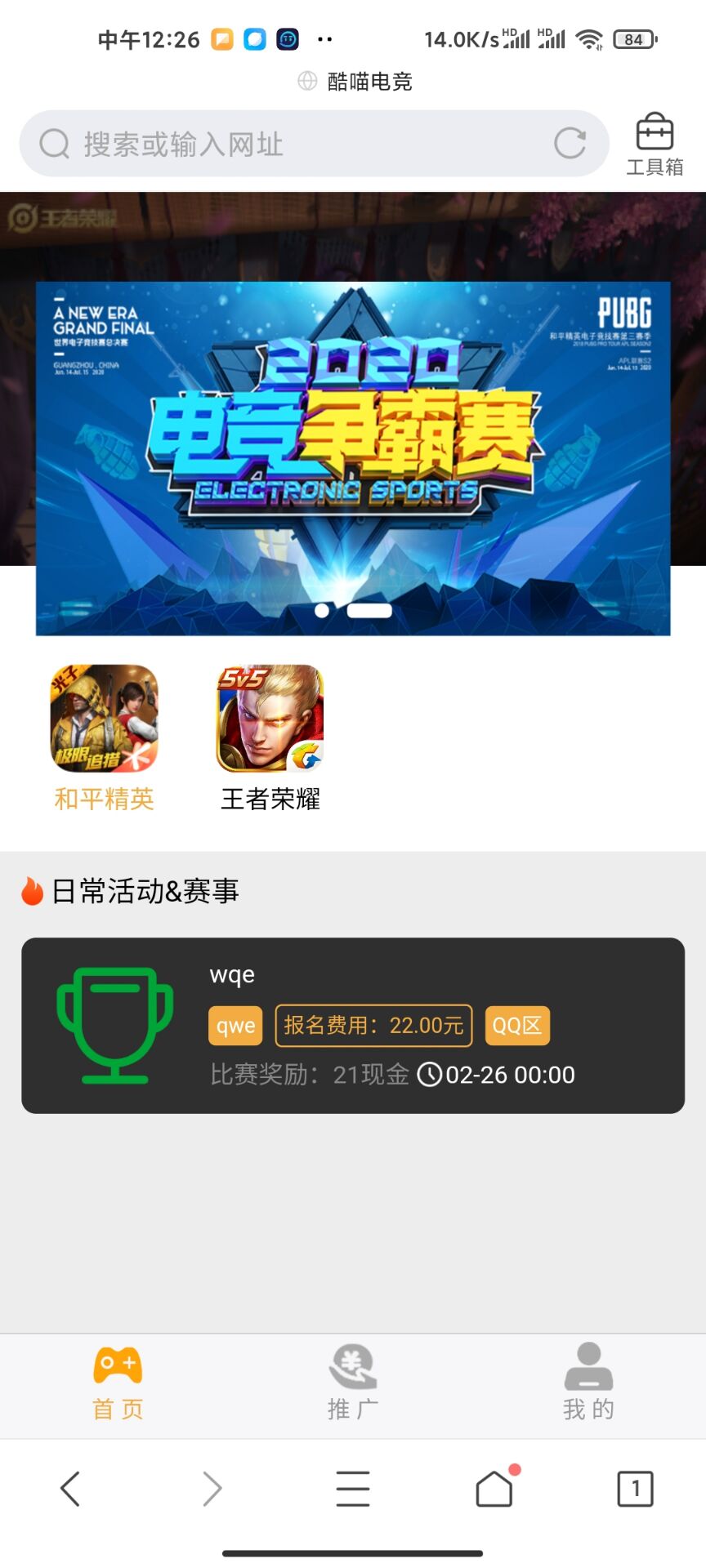Go to the browser home page
Viewport: 706px width, 1568px height.
pyautogui.click(x=494, y=1489)
